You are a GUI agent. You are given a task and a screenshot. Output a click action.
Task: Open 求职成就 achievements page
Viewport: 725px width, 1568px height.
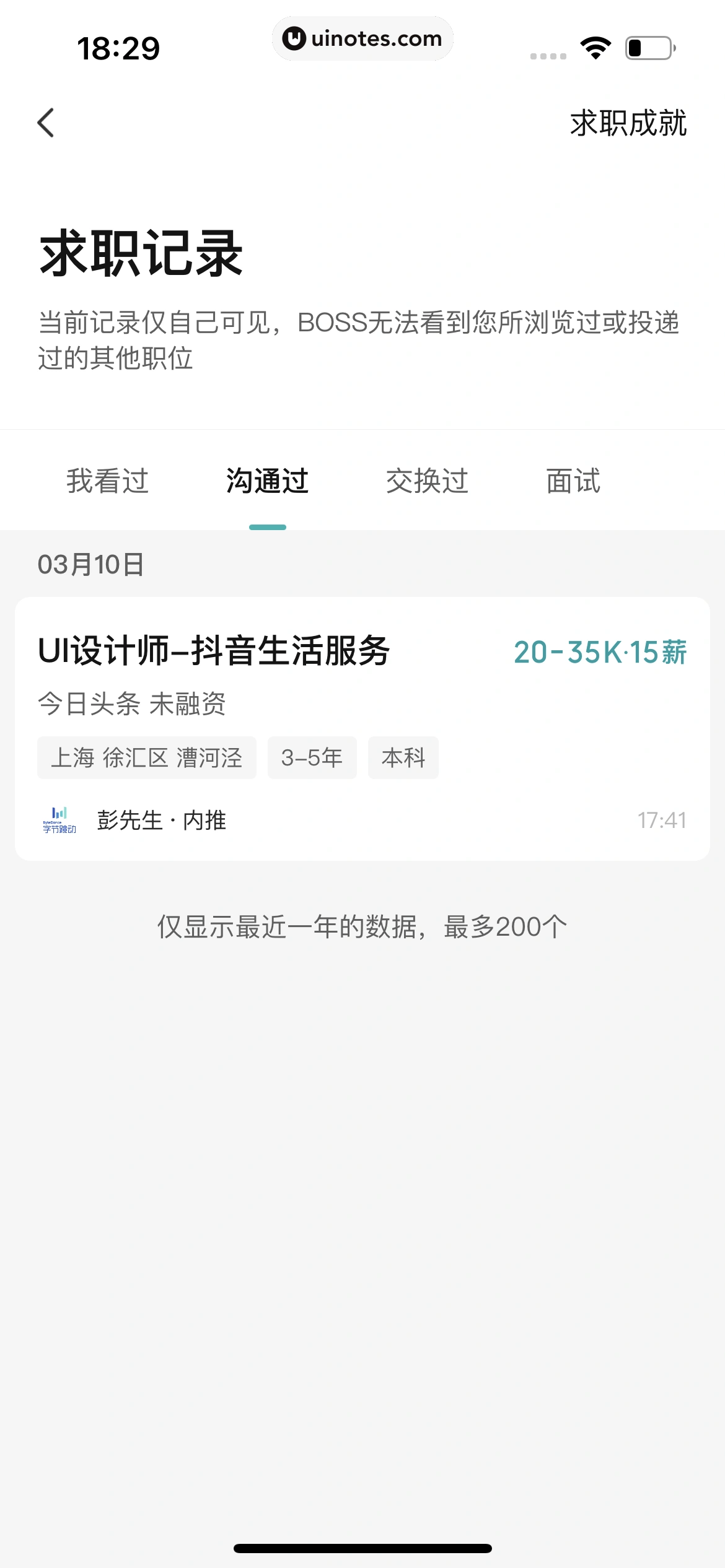point(628,123)
